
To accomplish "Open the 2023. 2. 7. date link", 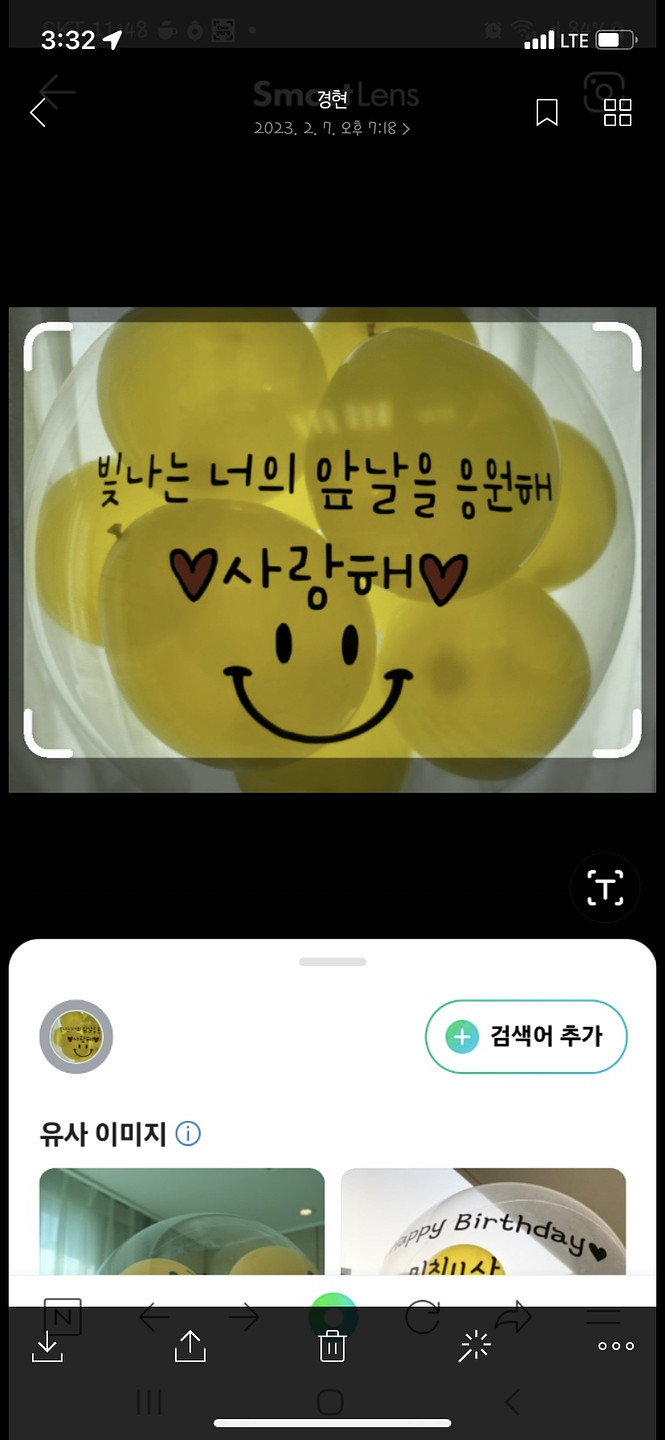I will (x=331, y=128).
